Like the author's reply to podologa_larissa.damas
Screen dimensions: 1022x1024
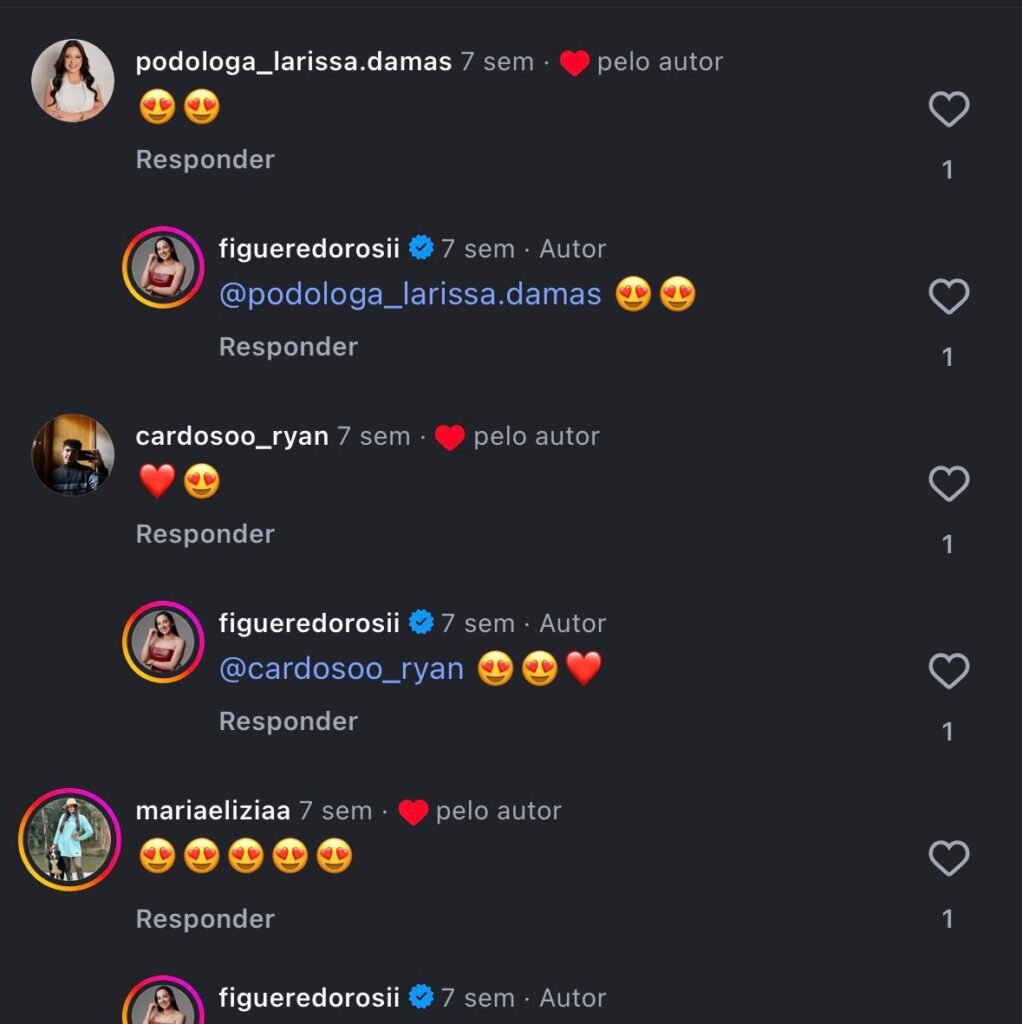(948, 296)
